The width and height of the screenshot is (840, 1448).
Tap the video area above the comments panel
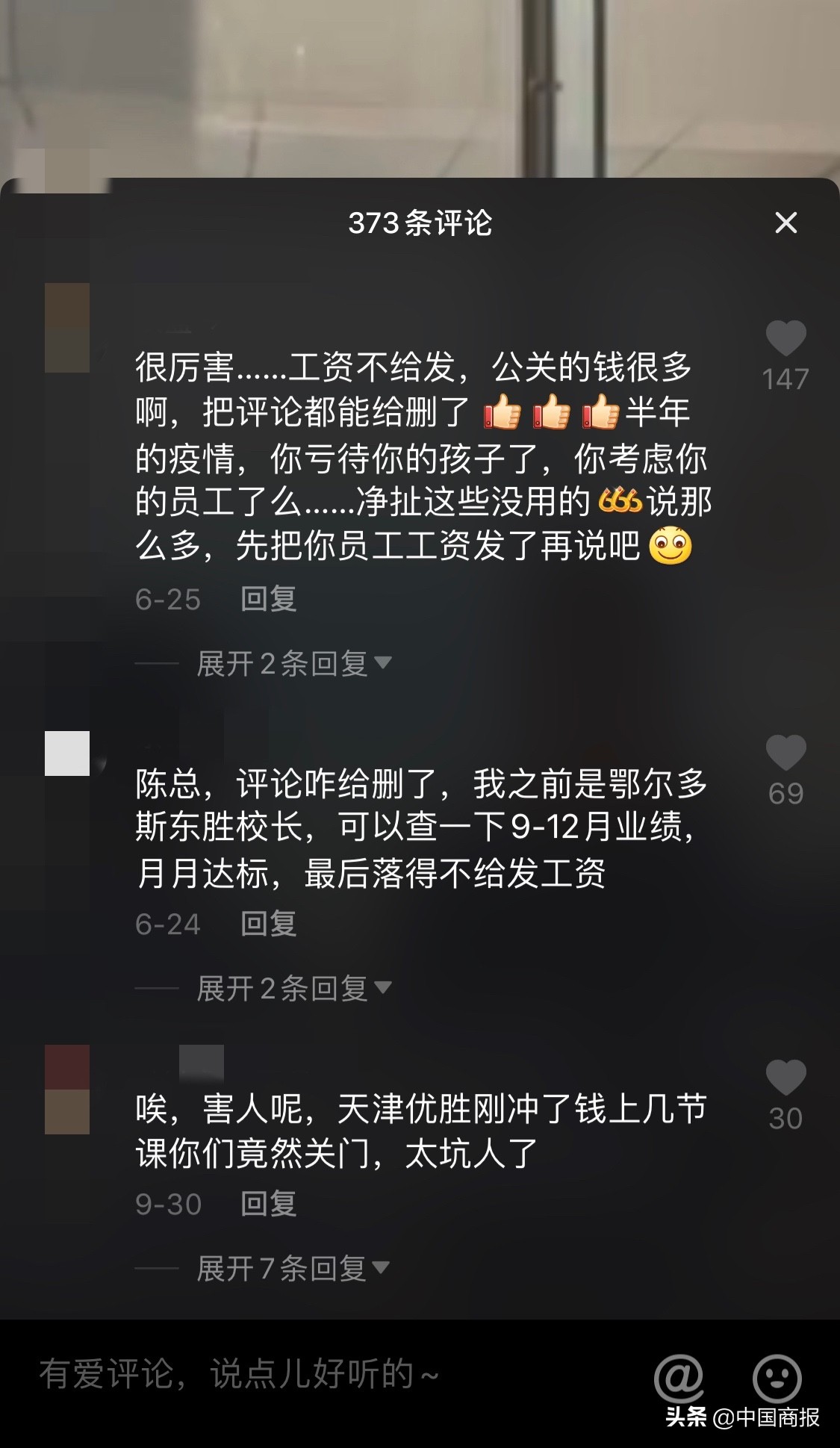pyautogui.click(x=420, y=82)
